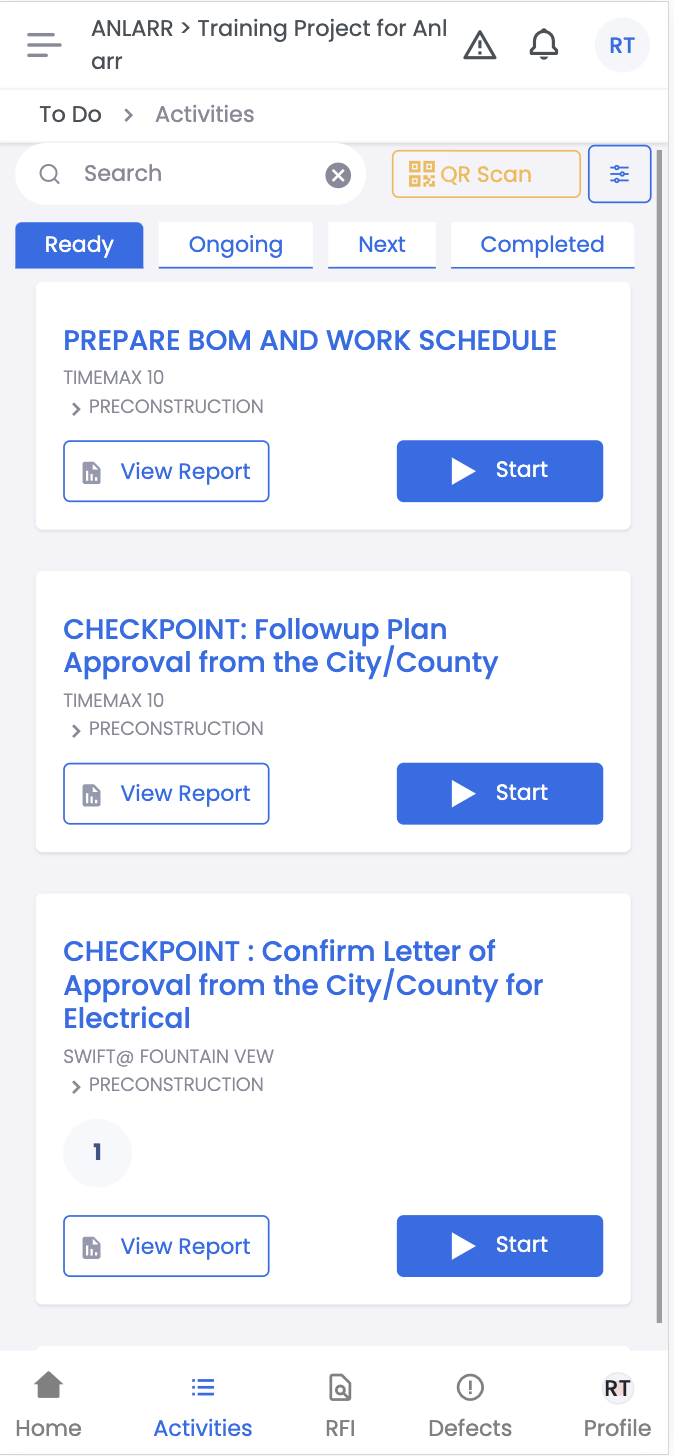
Task: Switch to the Ongoing tab
Action: [236, 245]
